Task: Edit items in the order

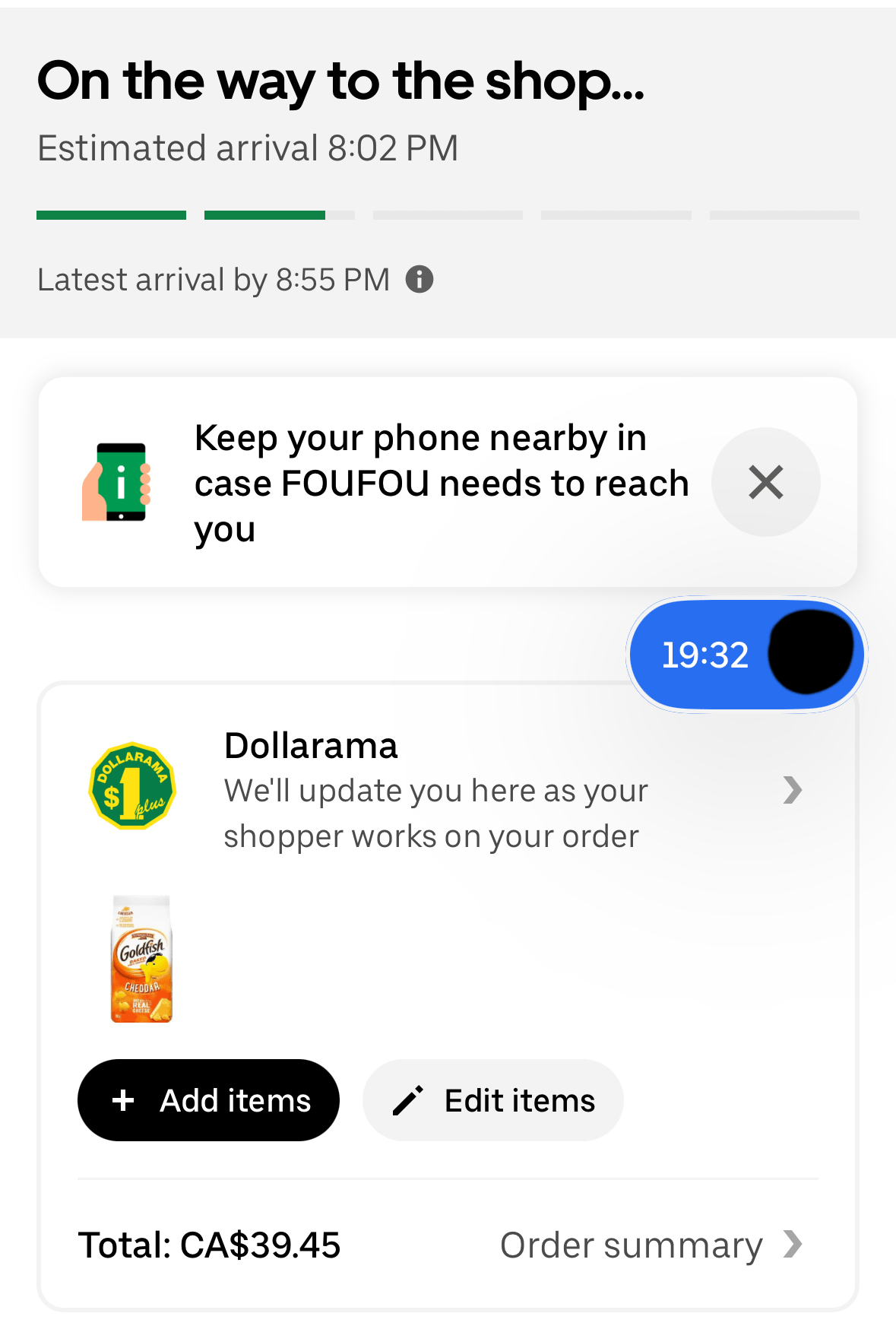Action: 493,1100
